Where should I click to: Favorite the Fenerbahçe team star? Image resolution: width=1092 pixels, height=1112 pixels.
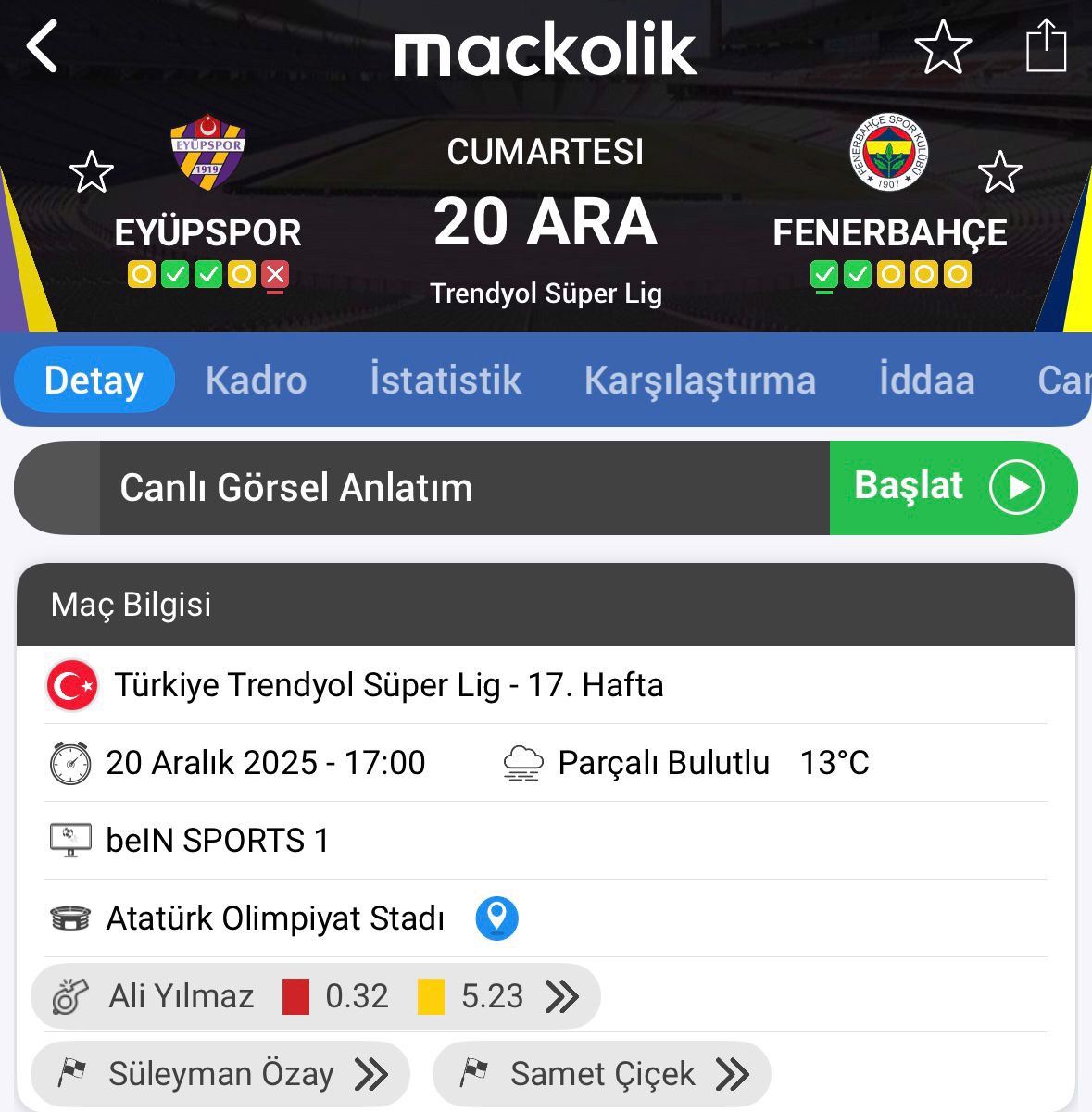(x=999, y=172)
